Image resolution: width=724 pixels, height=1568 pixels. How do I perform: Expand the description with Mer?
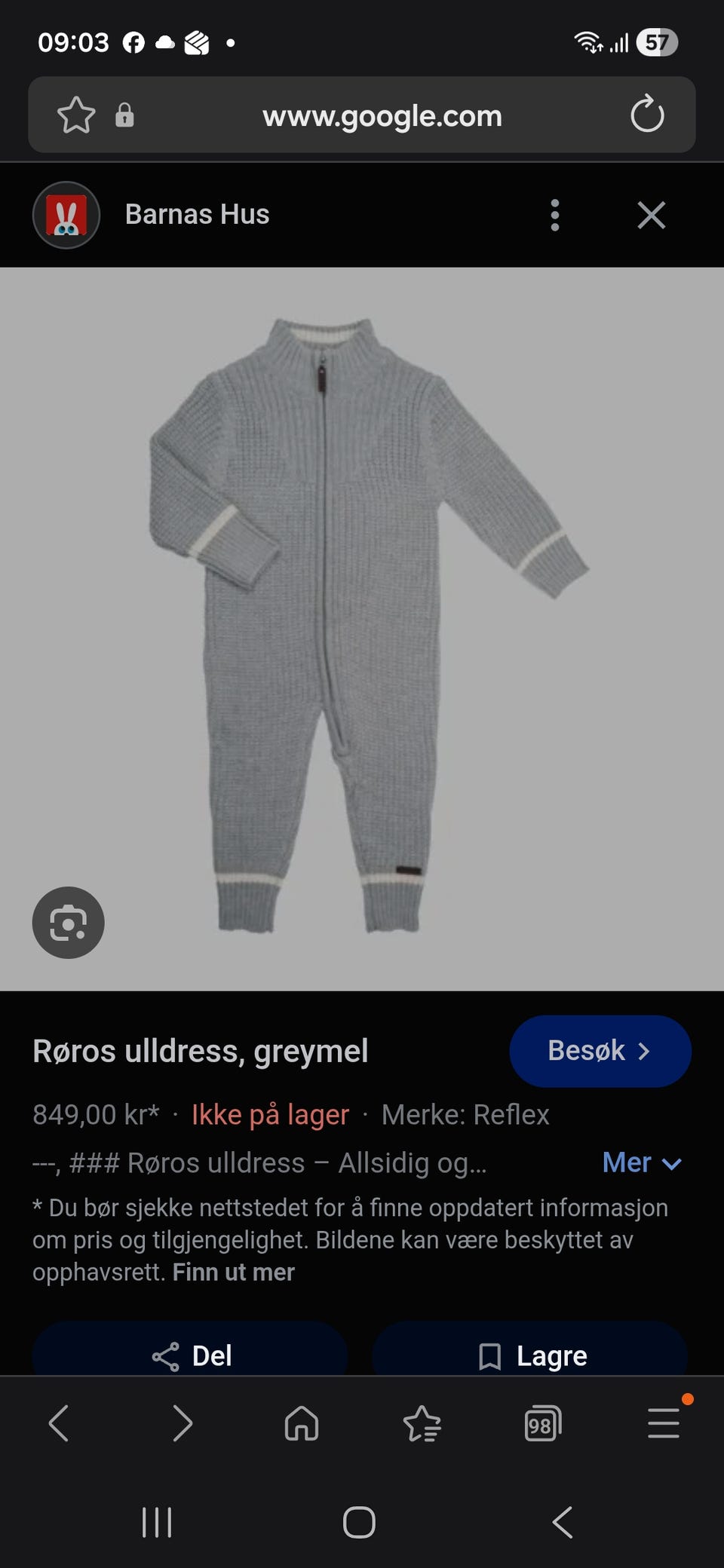[x=641, y=1162]
